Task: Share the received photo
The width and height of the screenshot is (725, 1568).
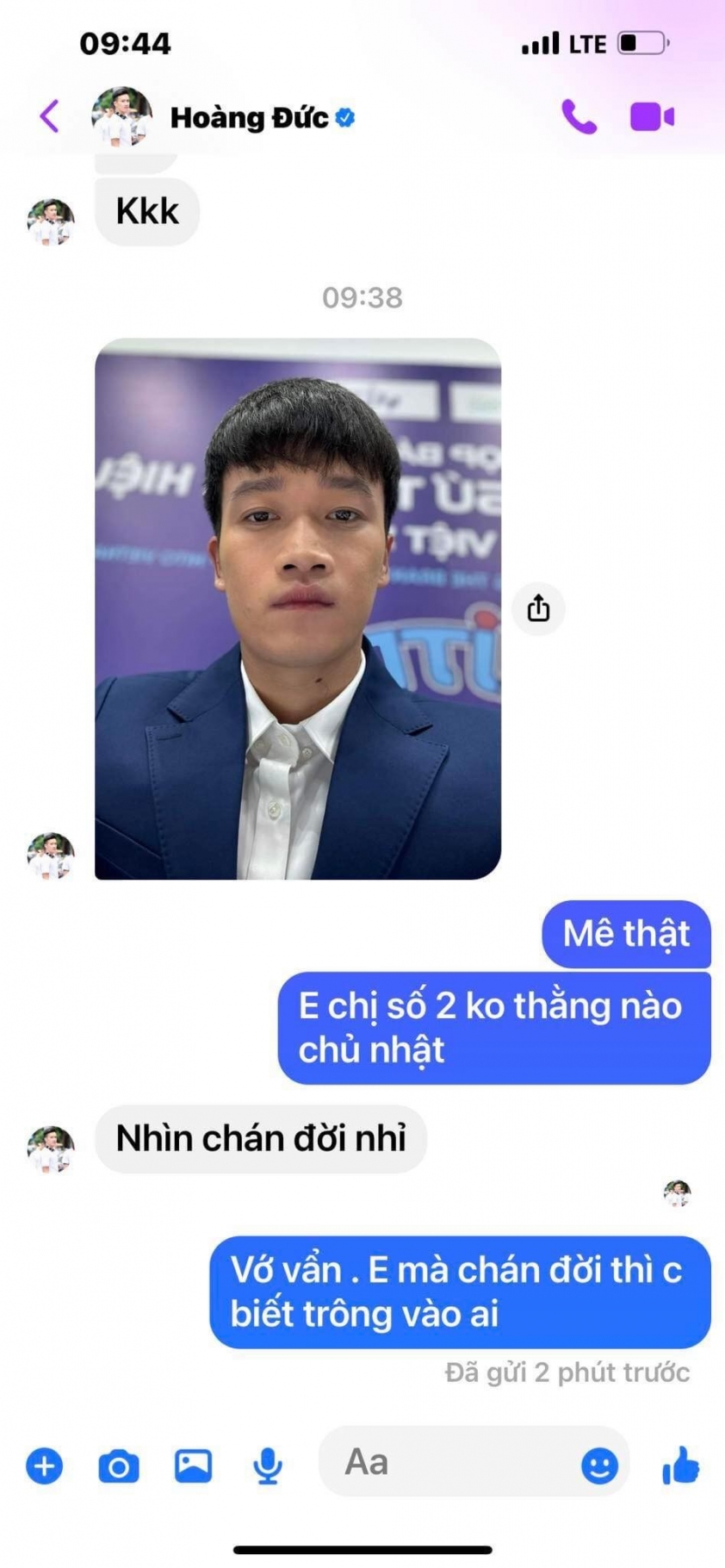Action: pyautogui.click(x=538, y=608)
